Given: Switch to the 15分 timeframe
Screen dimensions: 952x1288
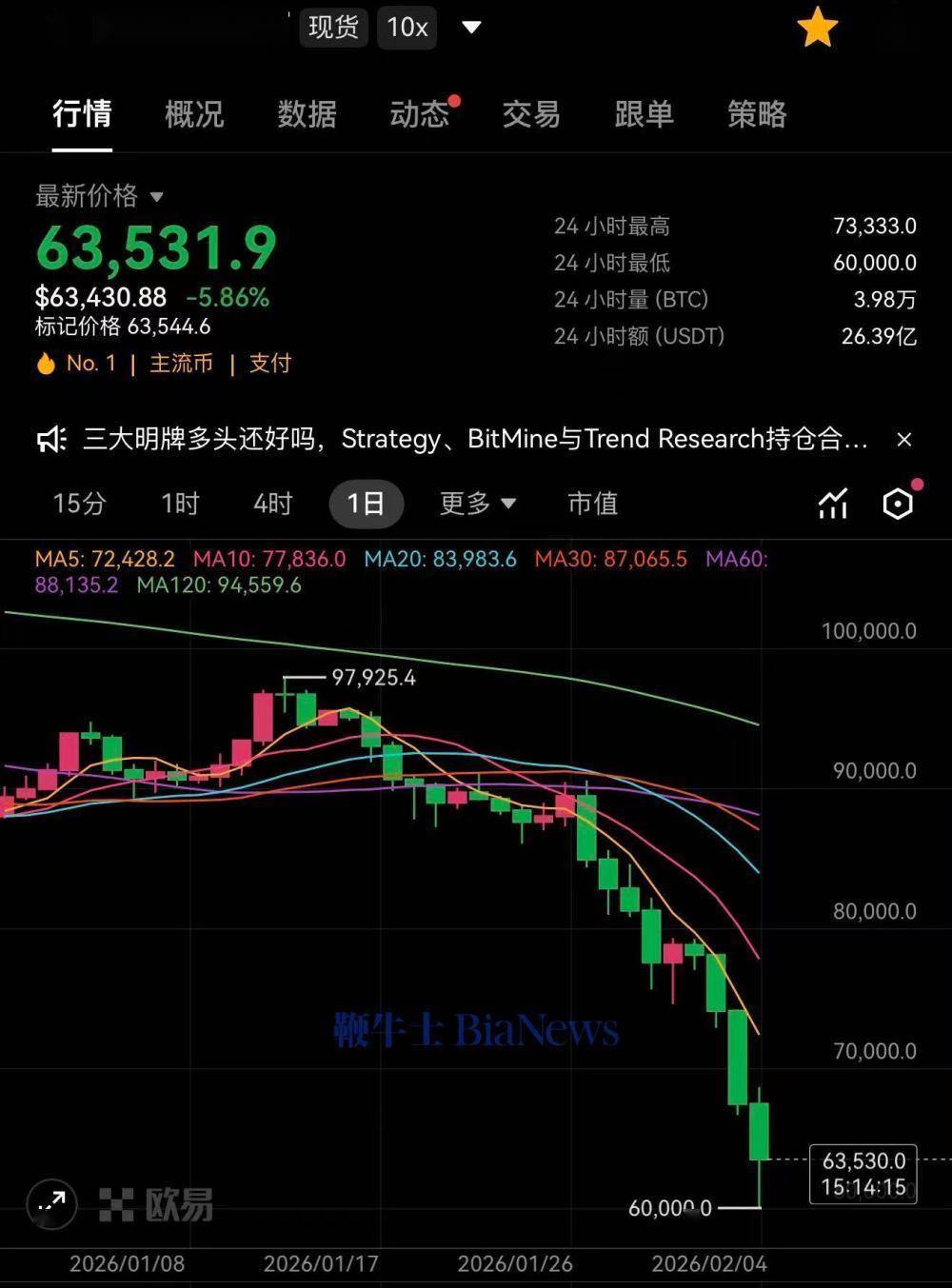Looking at the screenshot, I should (78, 504).
